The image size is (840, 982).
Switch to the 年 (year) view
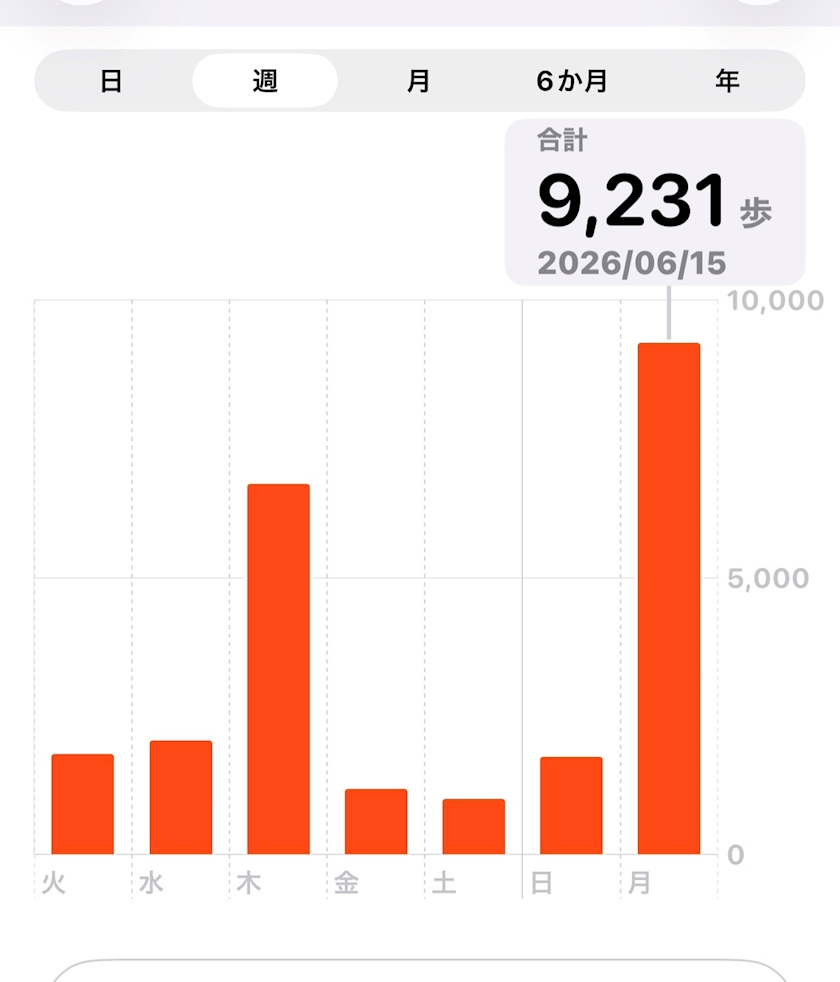click(x=727, y=81)
